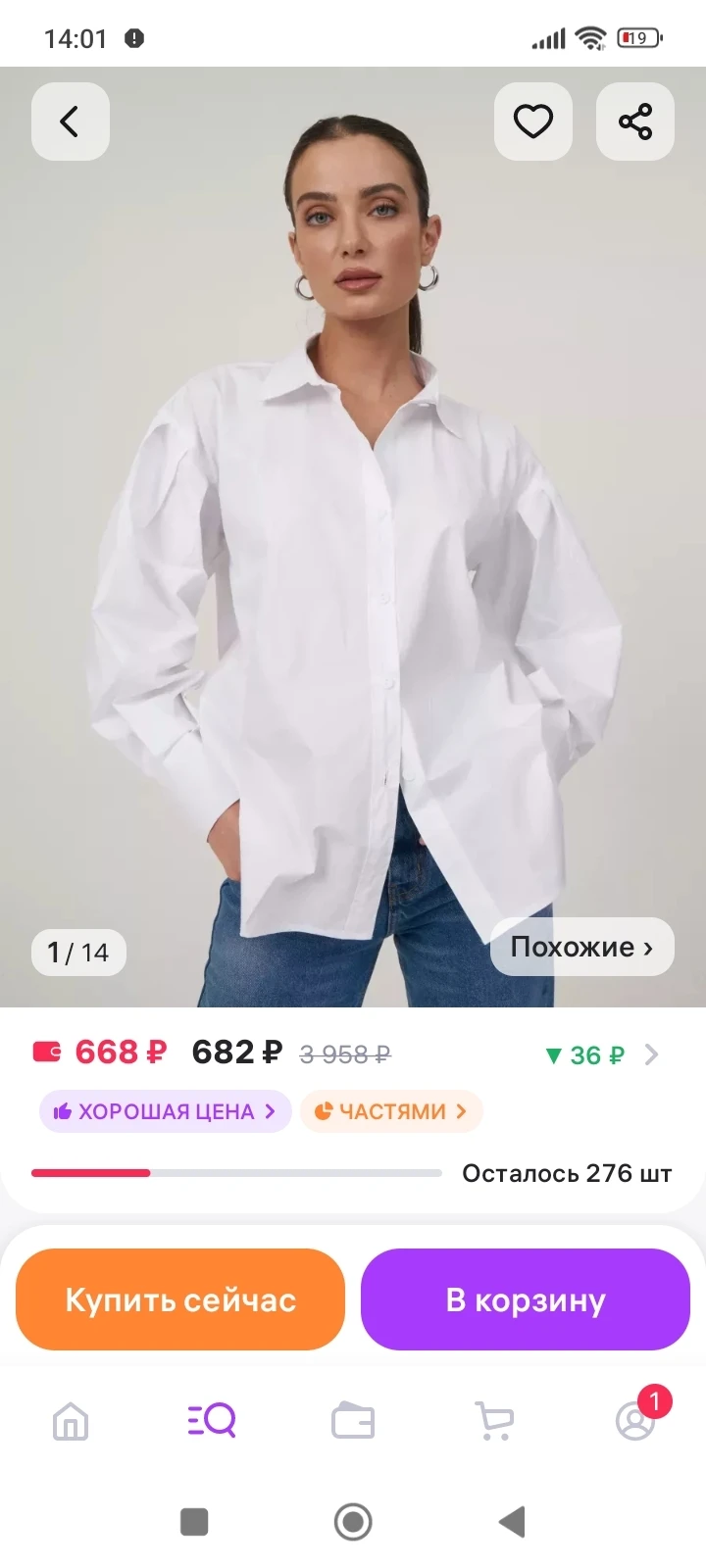Tap the system home button

(353, 1522)
